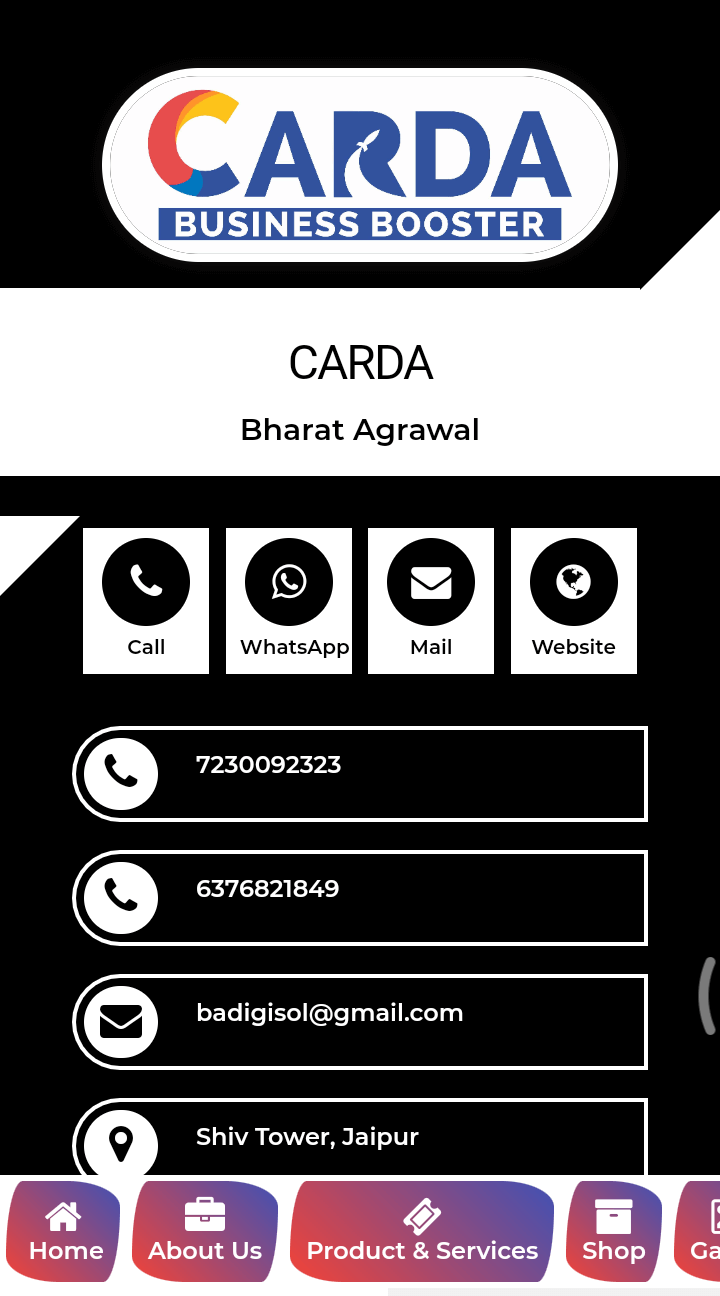This screenshot has height=1296, width=720.
Task: Go to the Home tab
Action: tap(64, 1232)
